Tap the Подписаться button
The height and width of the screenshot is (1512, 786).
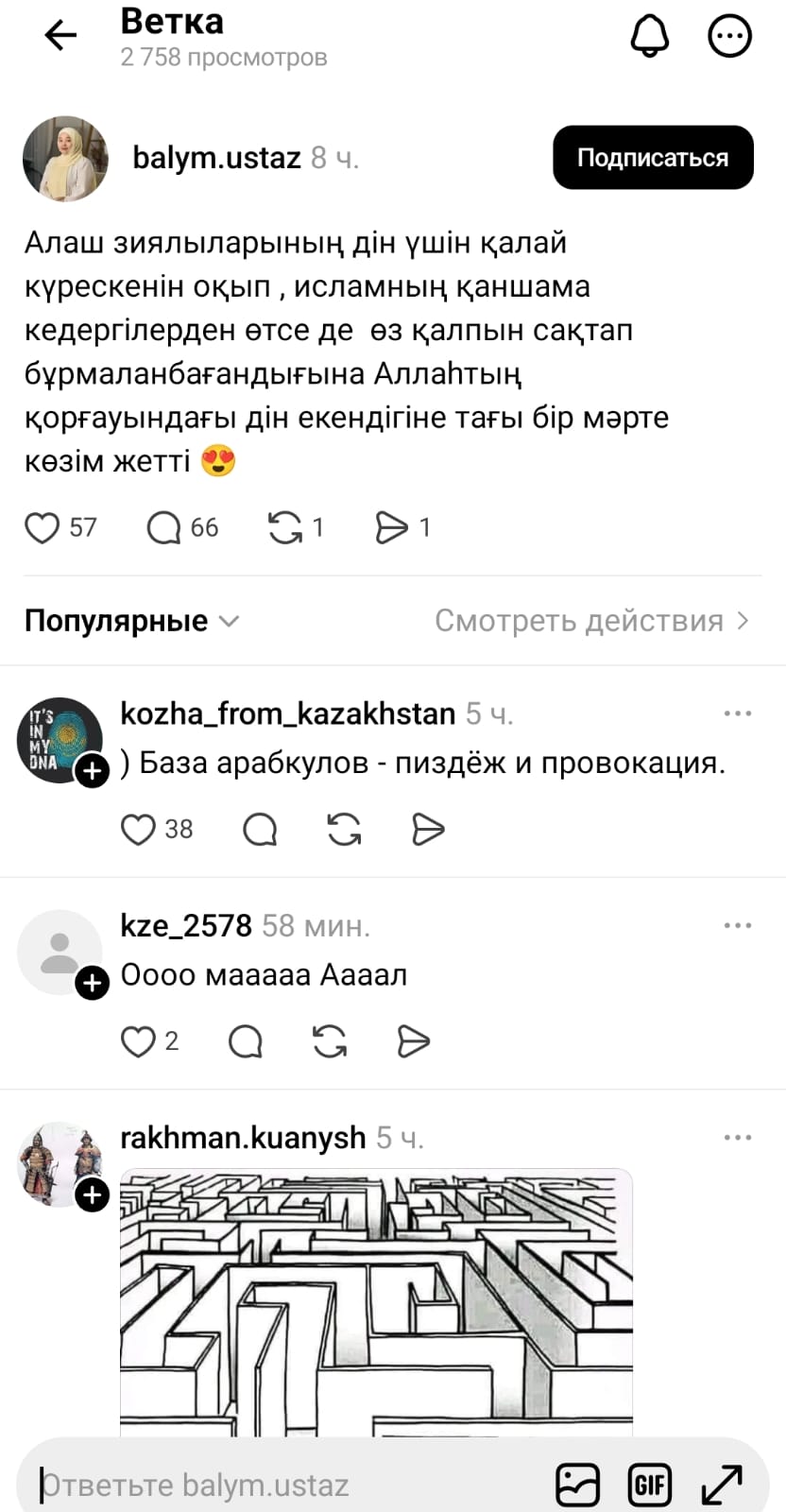pyautogui.click(x=653, y=157)
